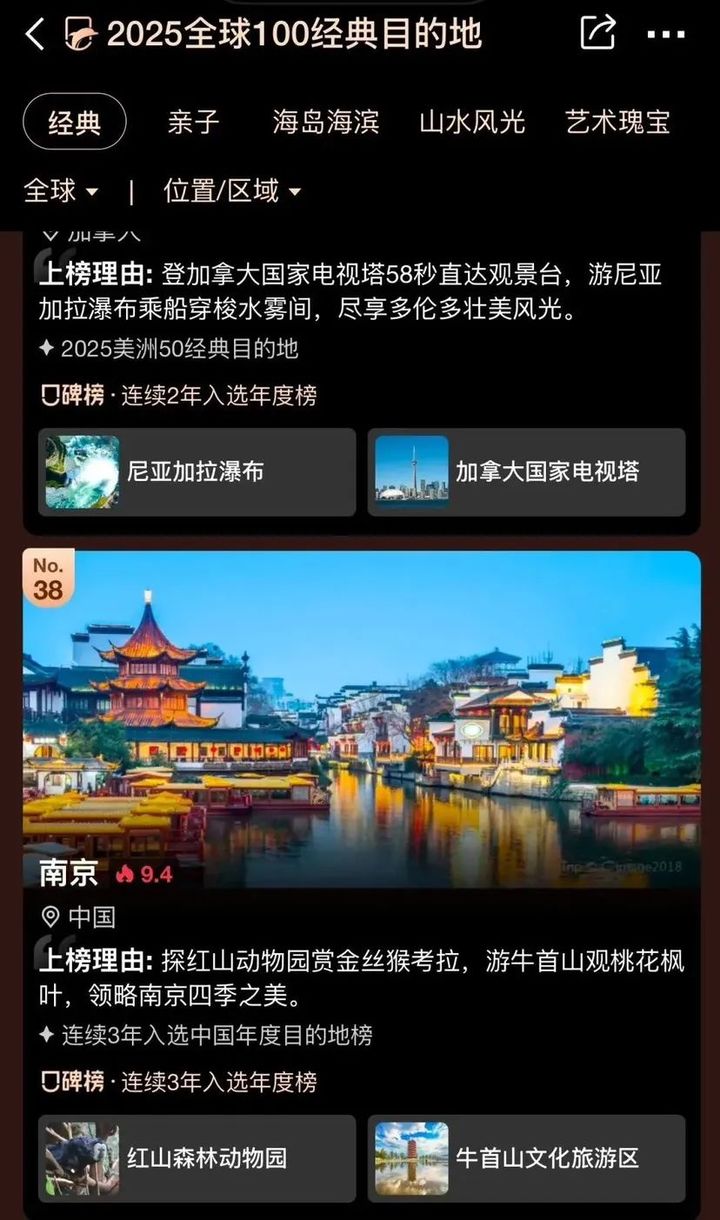Expand the 位置/区域 filter dropdown
720x1220 pixels.
click(232, 190)
